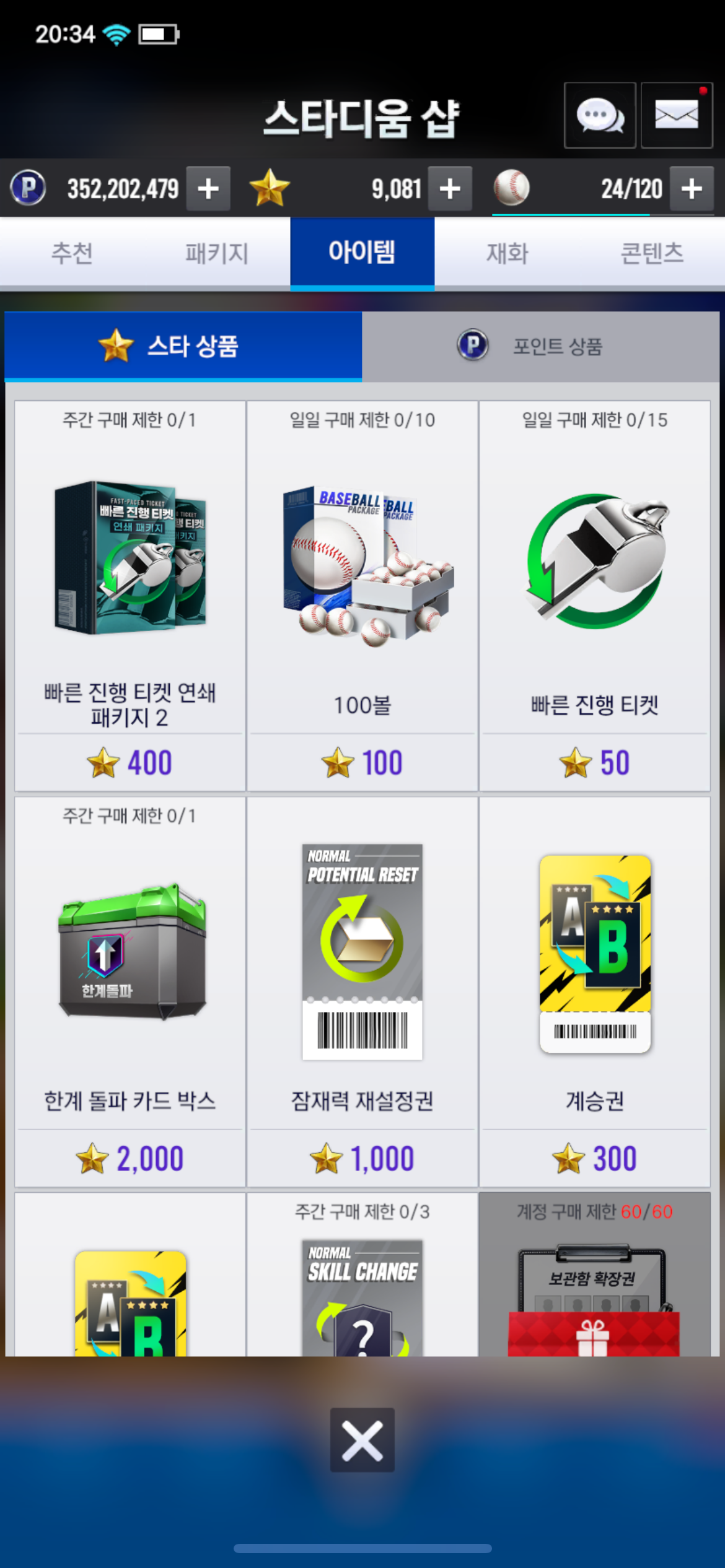Recharge baseballs with the plus button
Screen dimensions: 725x1568
pos(692,188)
